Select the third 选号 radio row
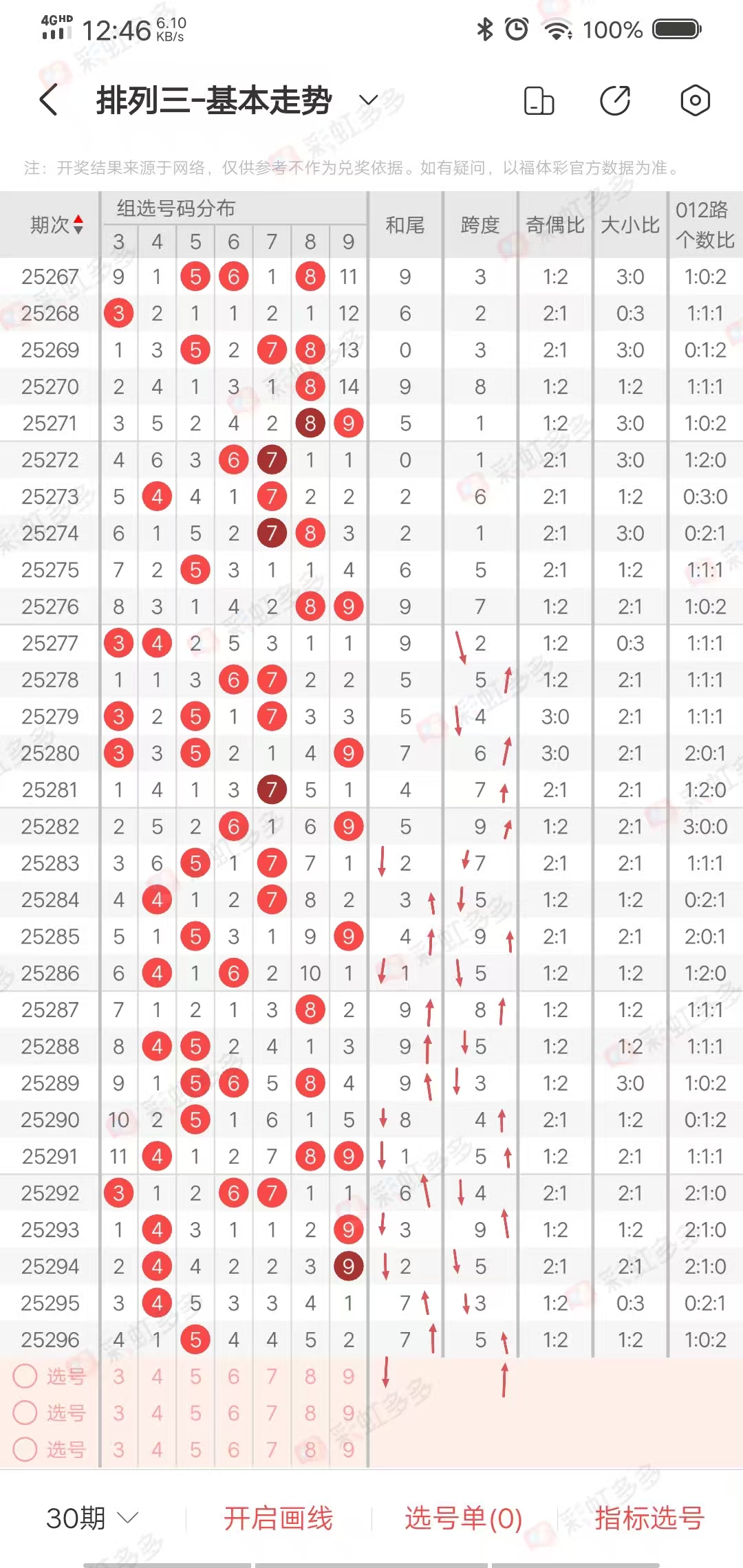This screenshot has width=743, height=1568. coord(25,1449)
